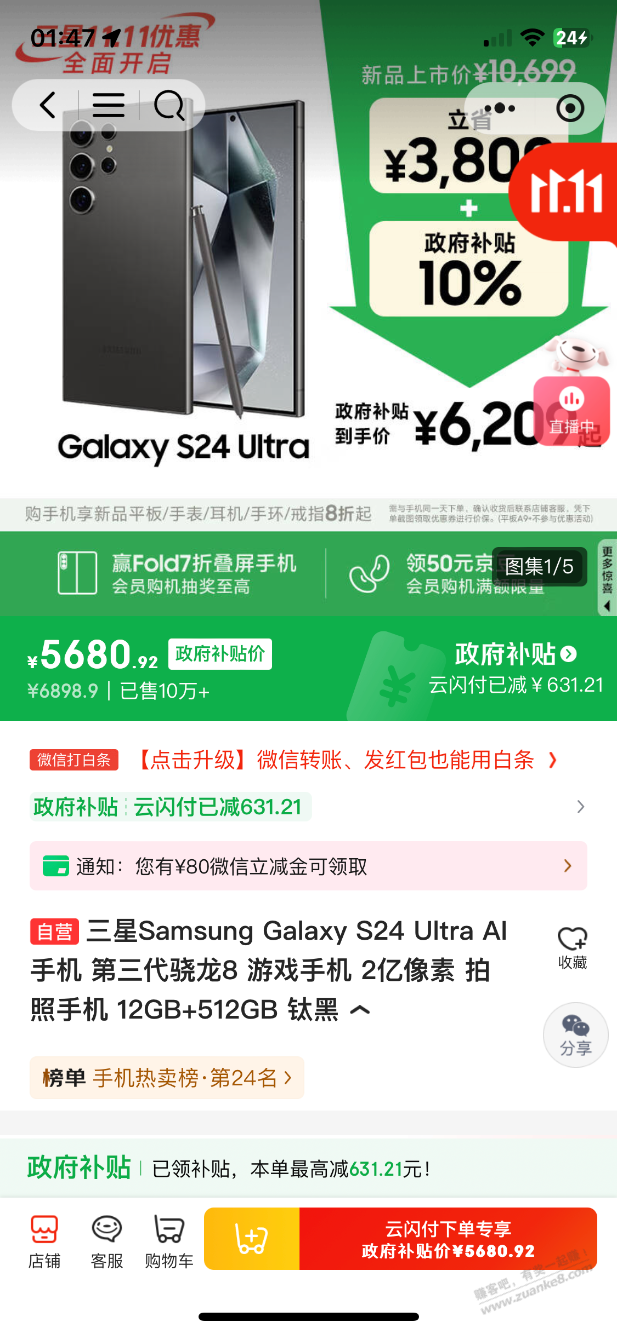This screenshot has height=1334, width=617.
Task: Close the mini program via the circle icon
Action: click(x=570, y=108)
